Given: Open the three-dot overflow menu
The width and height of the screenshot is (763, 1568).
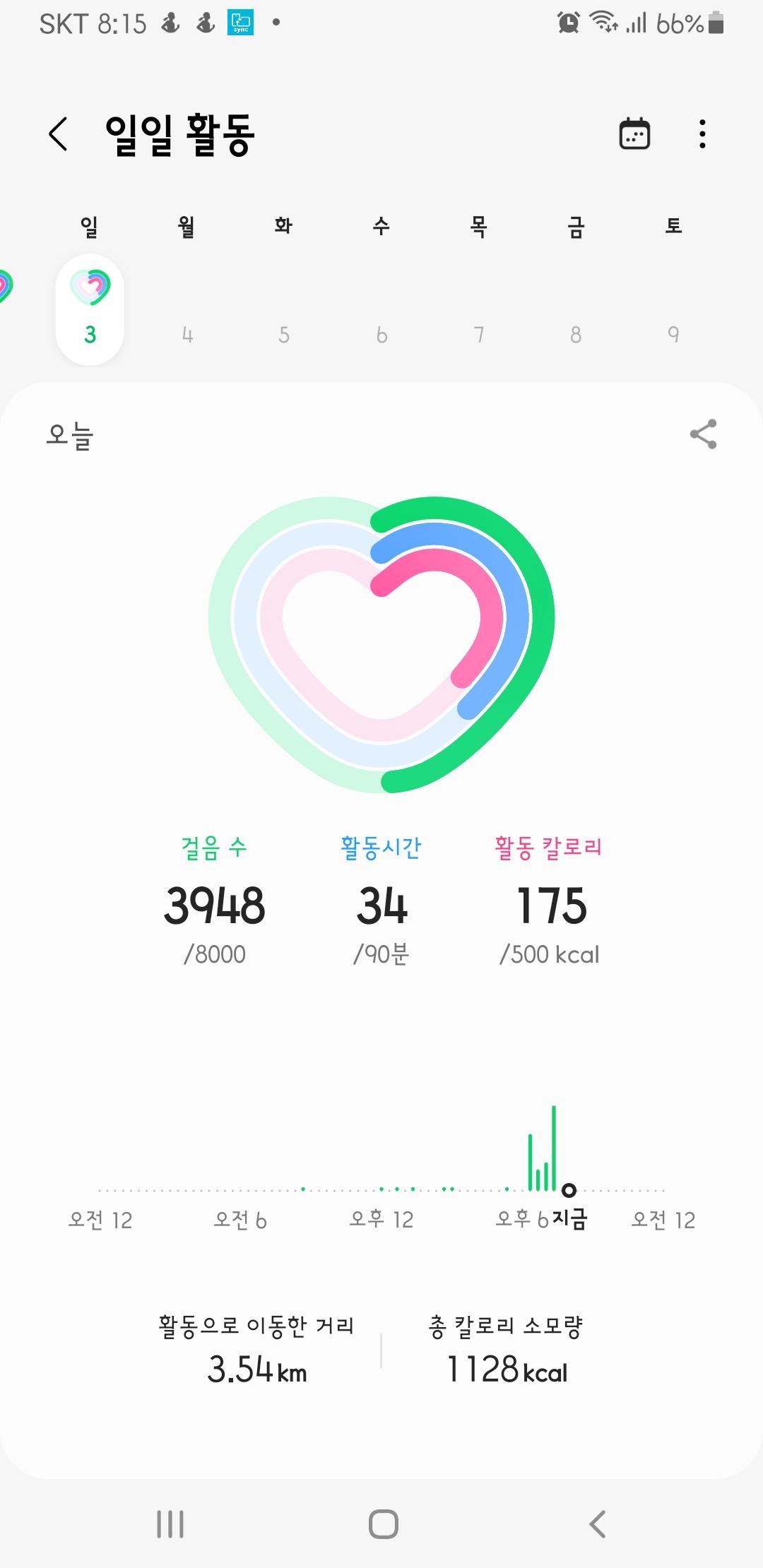Looking at the screenshot, I should point(702,134).
